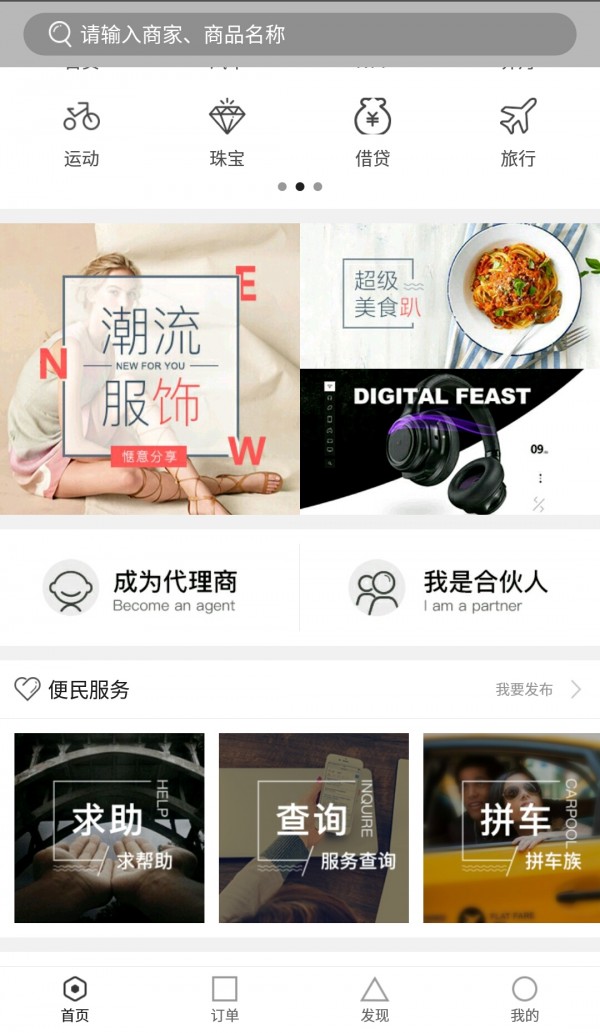View the 超级美食趴 food banner
The image size is (600, 1033).
pyautogui.click(x=450, y=295)
